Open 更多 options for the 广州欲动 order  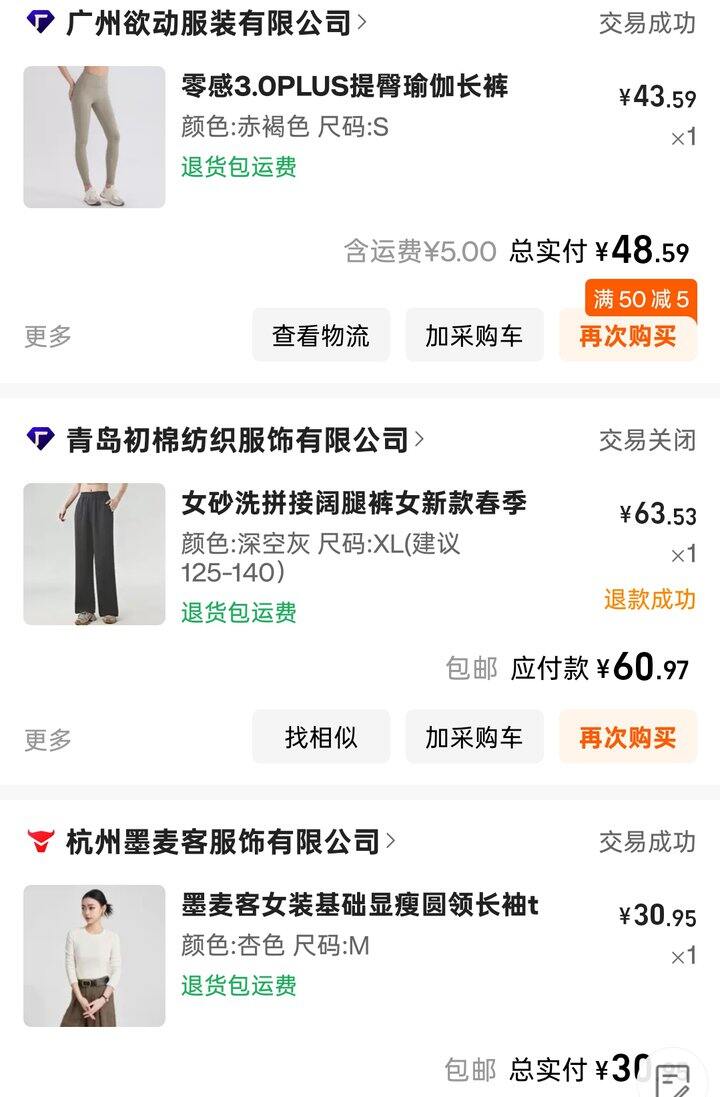coord(48,336)
